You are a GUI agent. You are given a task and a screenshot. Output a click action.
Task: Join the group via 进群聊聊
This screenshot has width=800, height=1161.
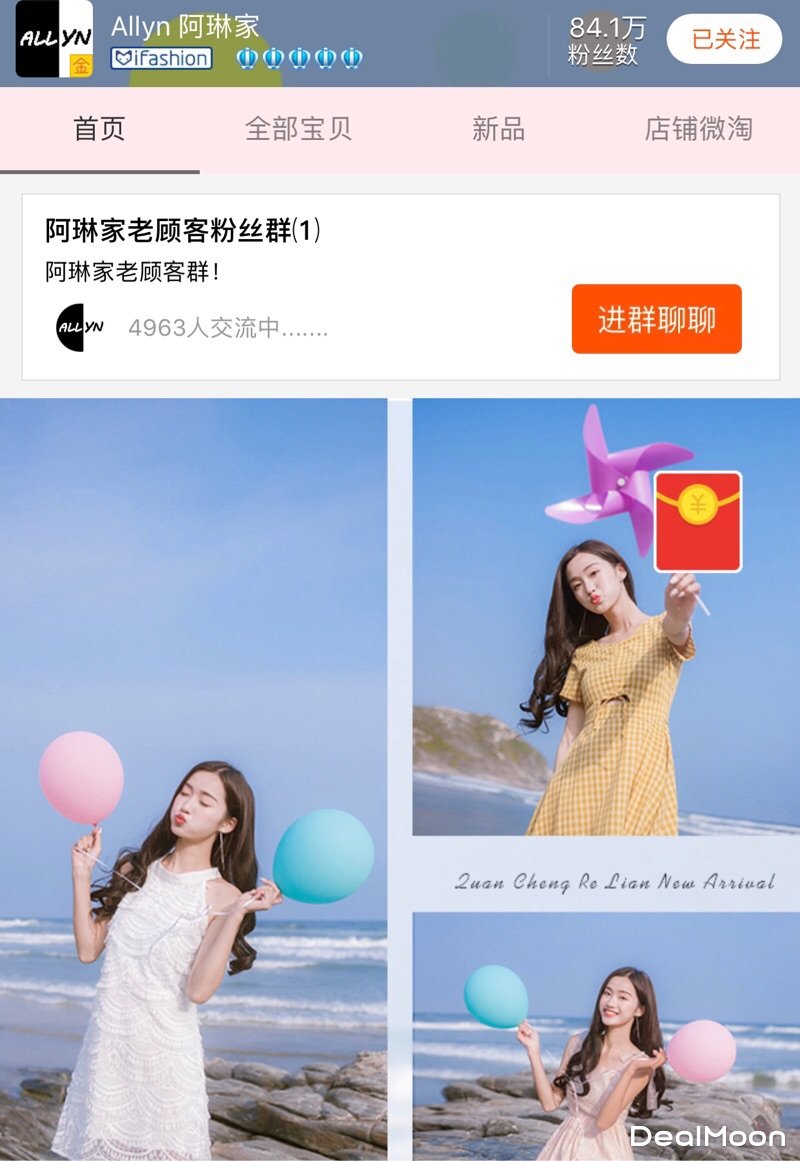click(656, 319)
